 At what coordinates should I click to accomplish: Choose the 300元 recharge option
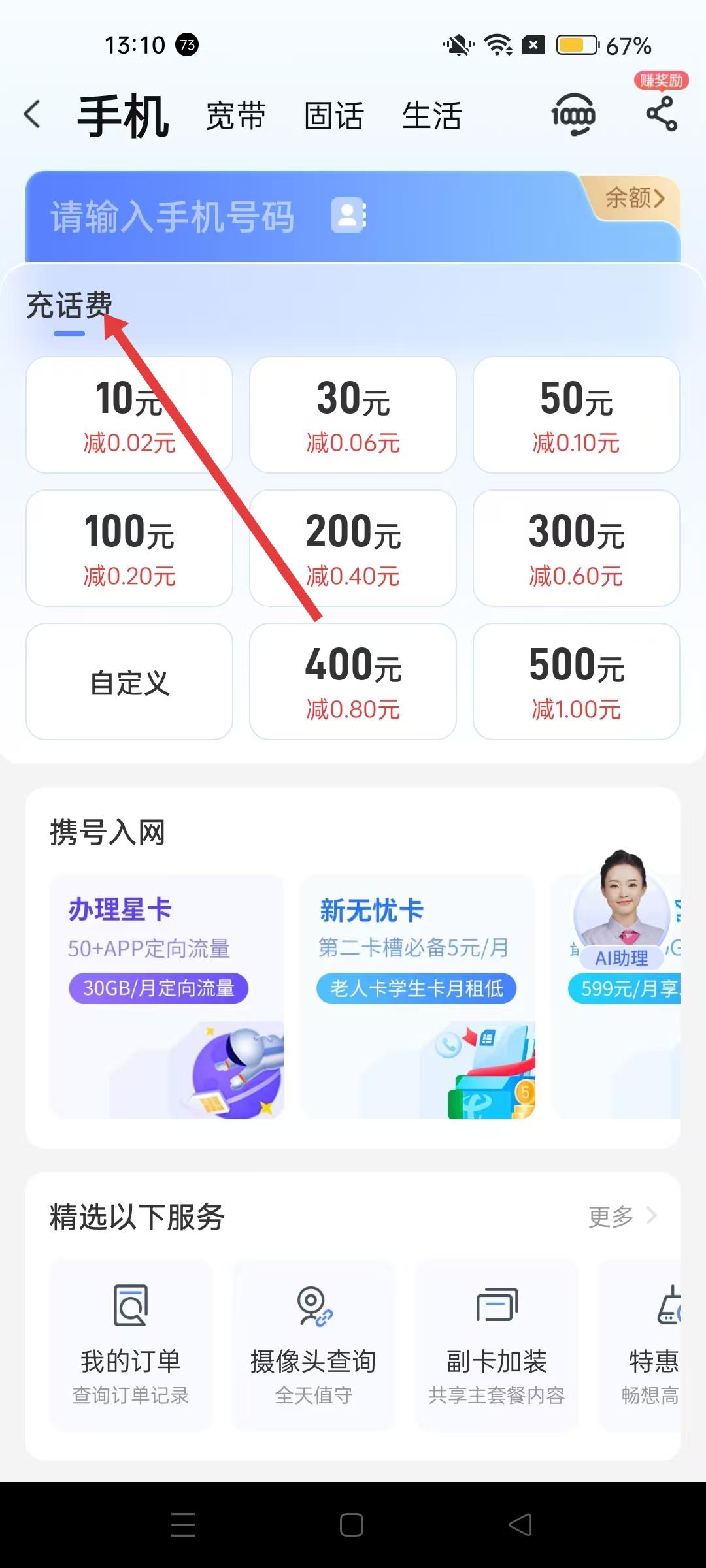pos(576,548)
